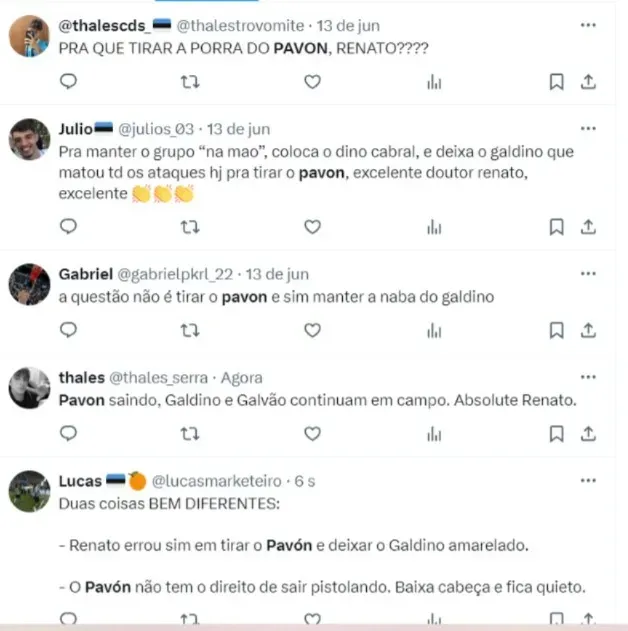
Task: Retweet Gabriel's tweet
Action: pyautogui.click(x=189, y=330)
